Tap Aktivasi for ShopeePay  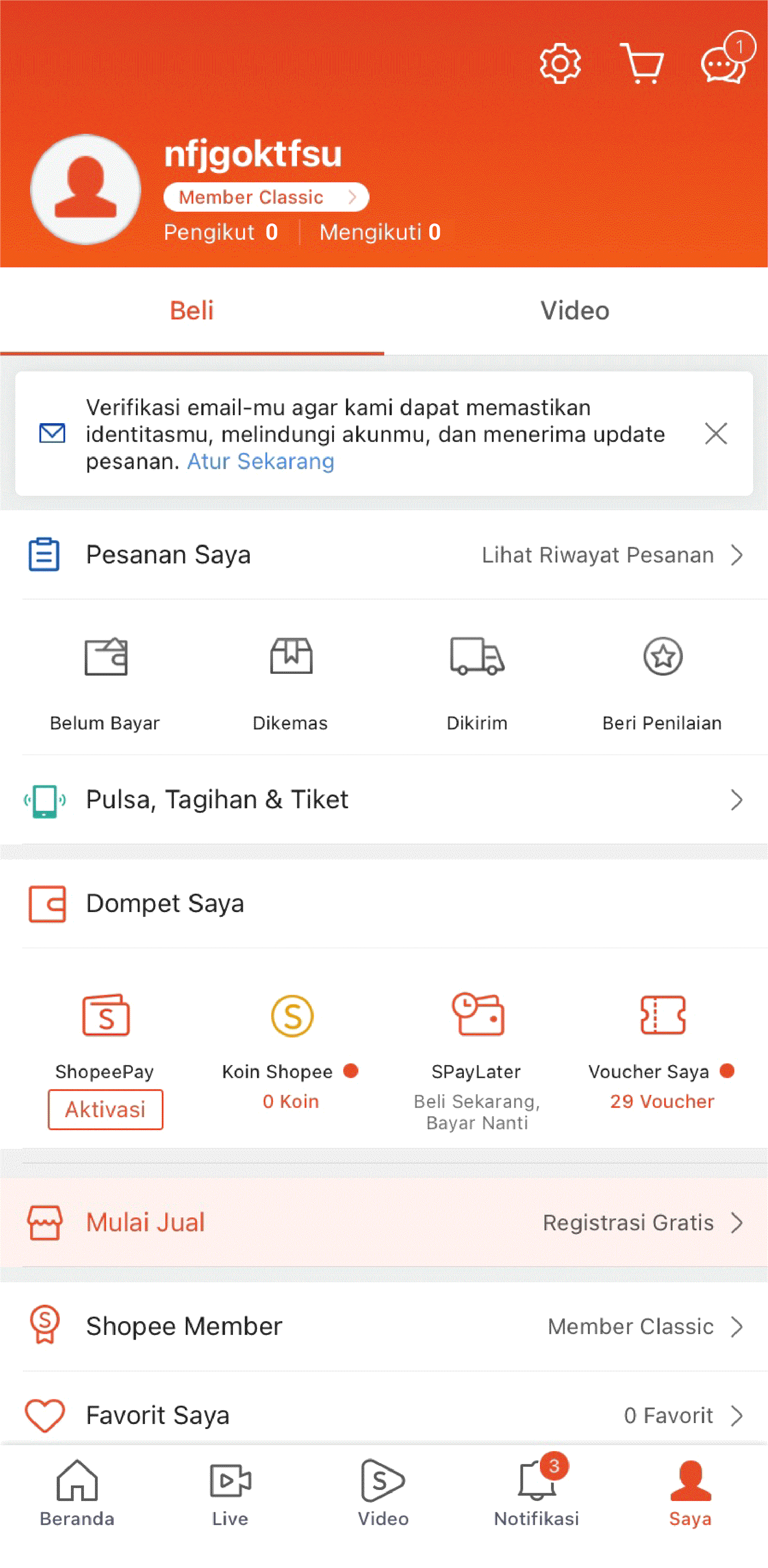(105, 1110)
